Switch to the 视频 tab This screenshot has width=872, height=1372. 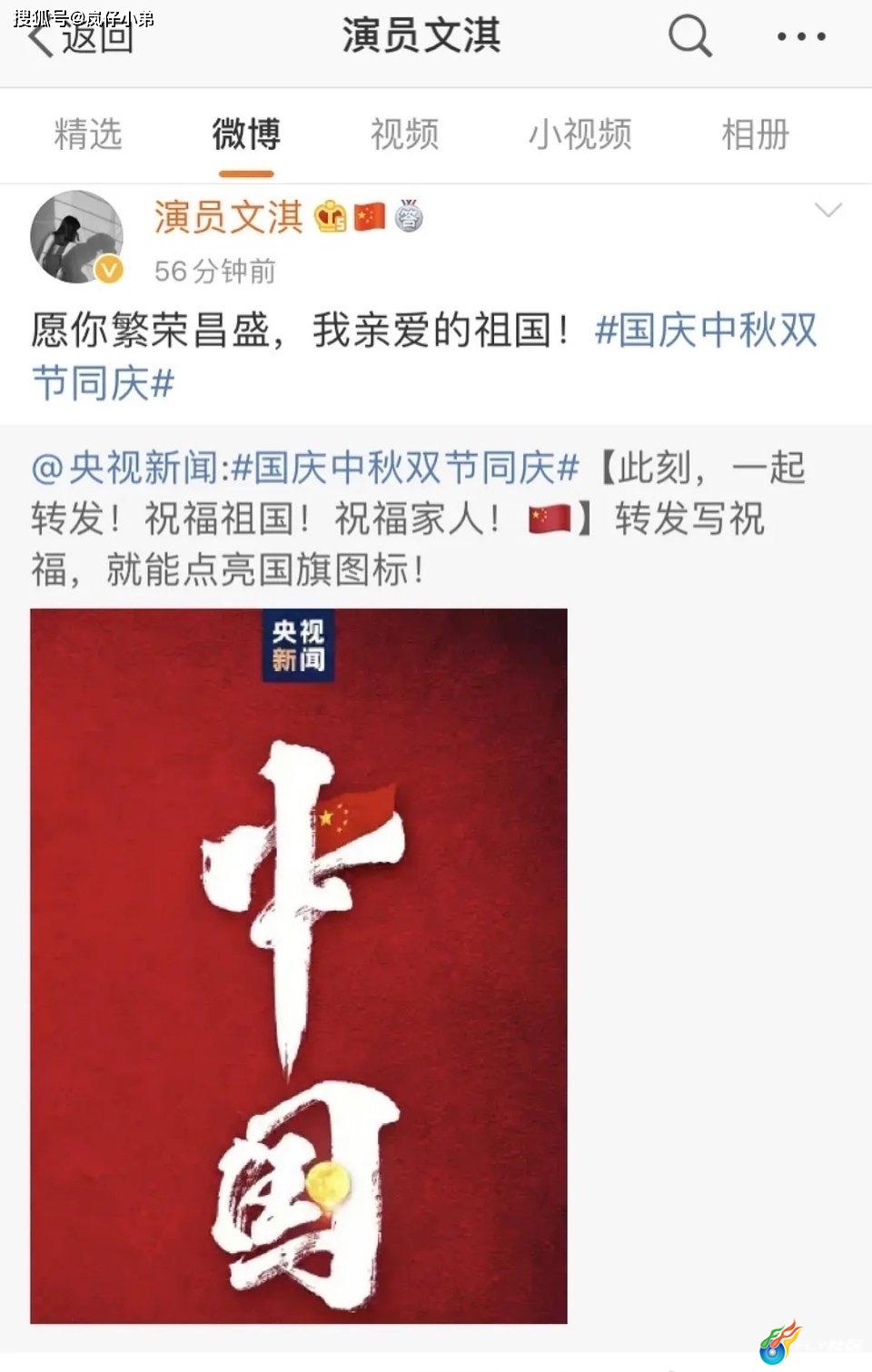click(404, 134)
